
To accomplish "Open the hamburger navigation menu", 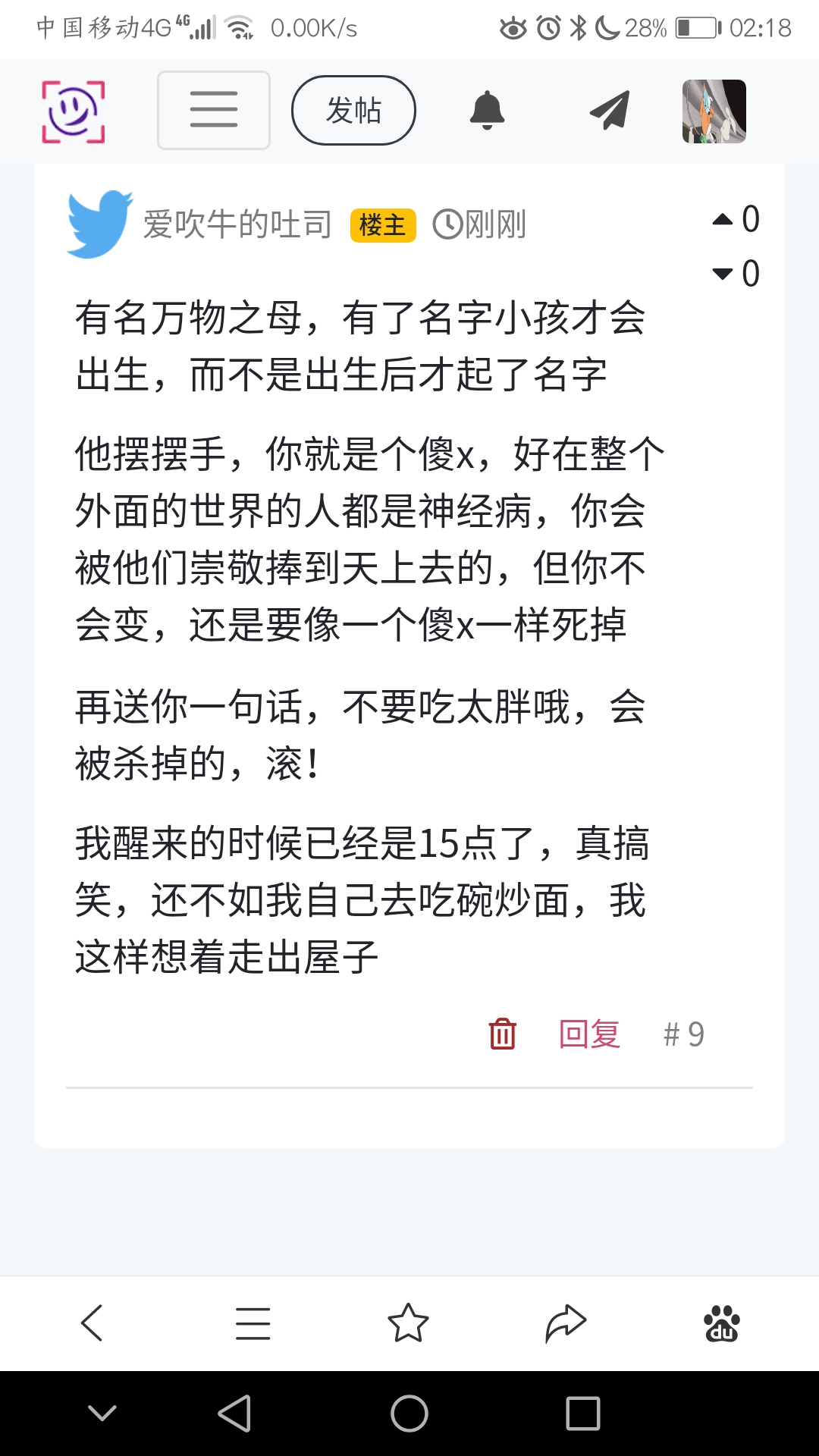I will 214,111.
